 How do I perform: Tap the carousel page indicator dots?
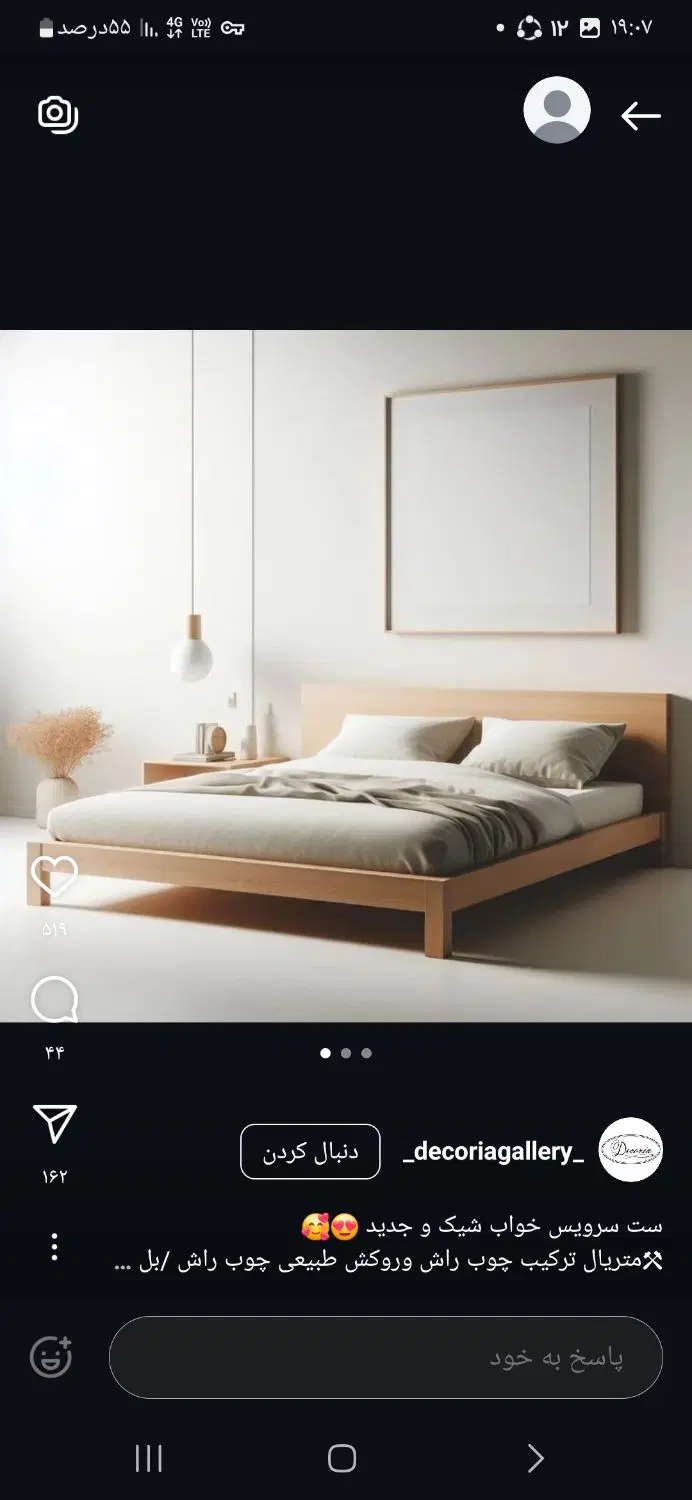346,1053
